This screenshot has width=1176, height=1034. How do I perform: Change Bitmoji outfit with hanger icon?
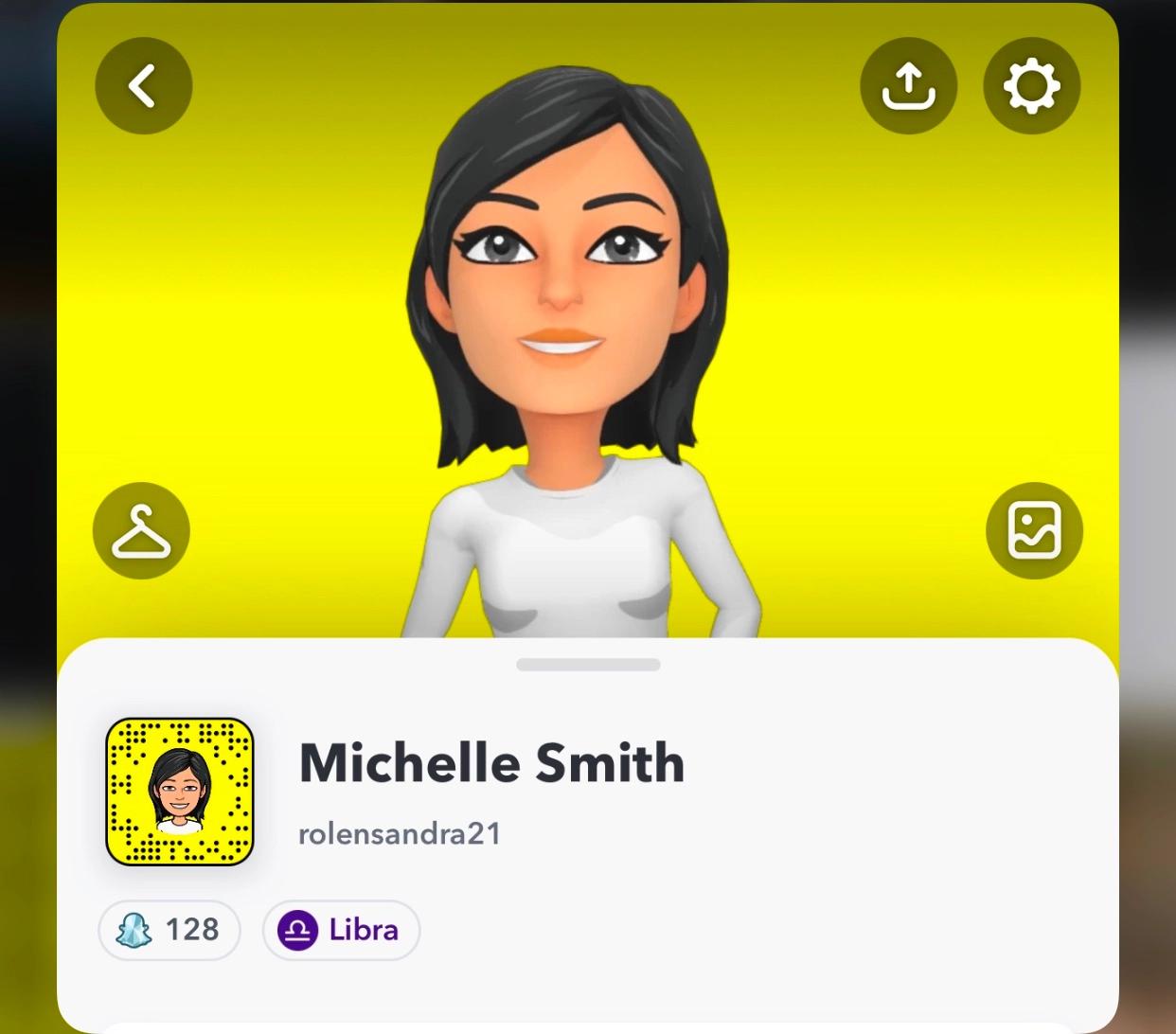(x=141, y=531)
